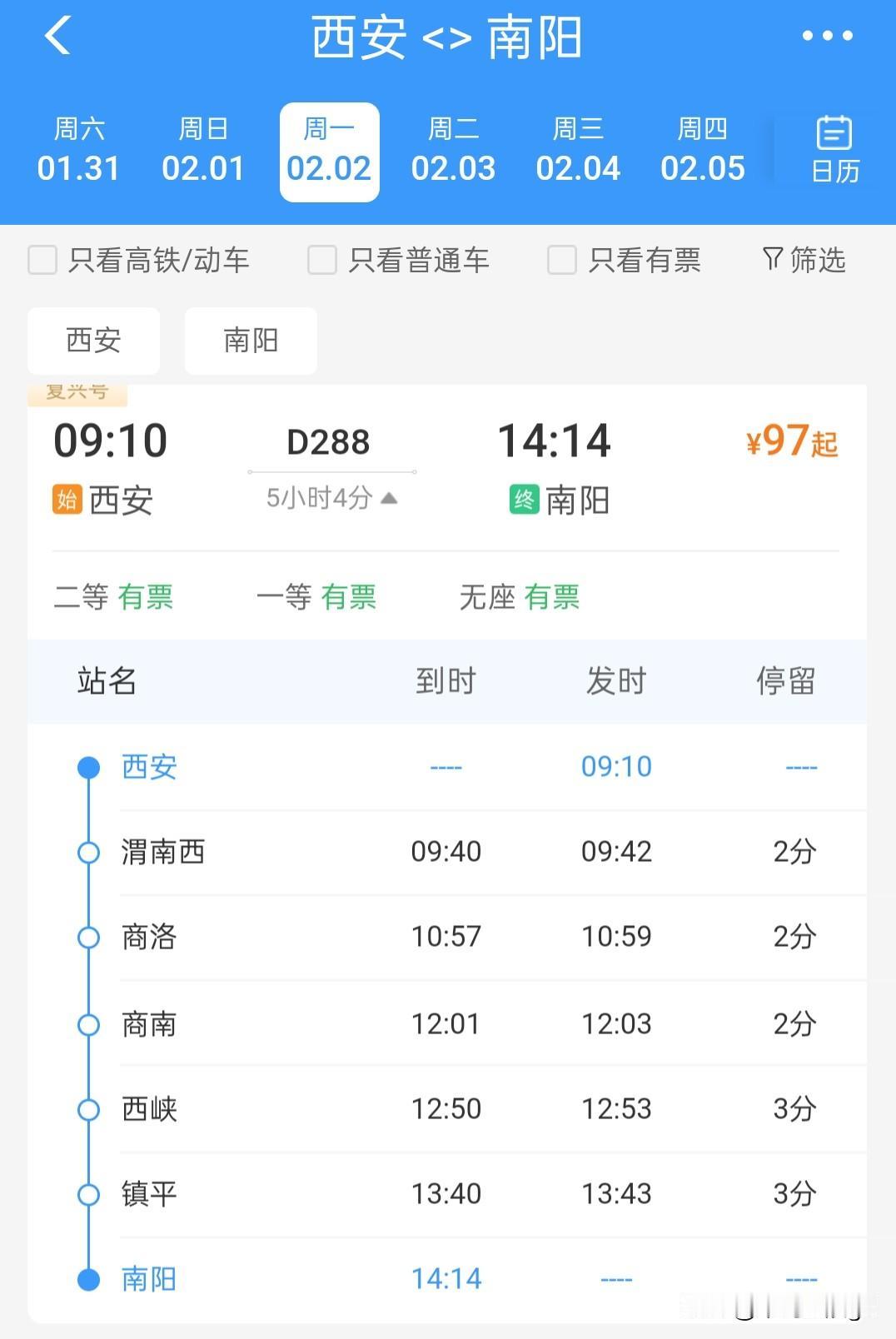Click the 西安 station filter chip
This screenshot has height=1339, width=896.
coord(94,341)
